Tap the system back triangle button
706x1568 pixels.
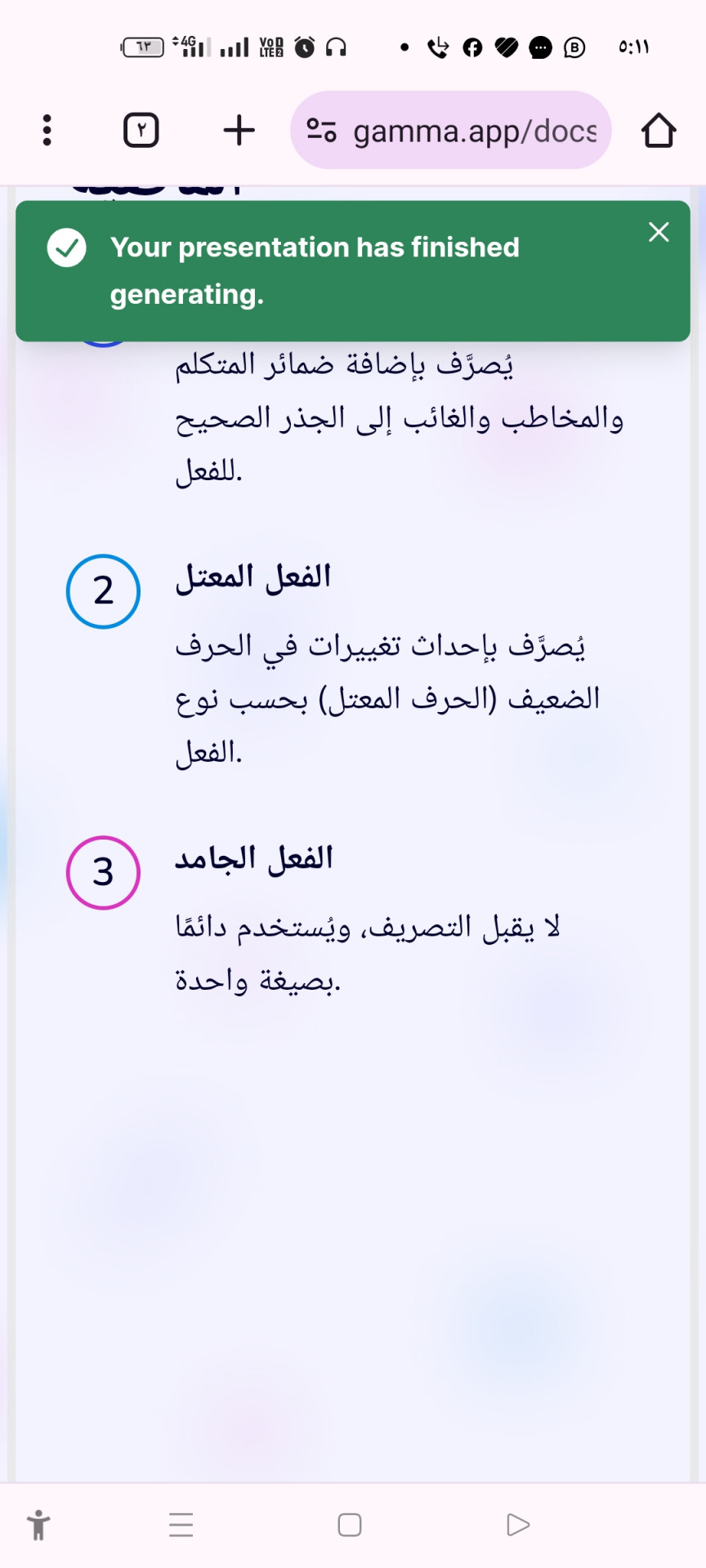click(518, 1525)
